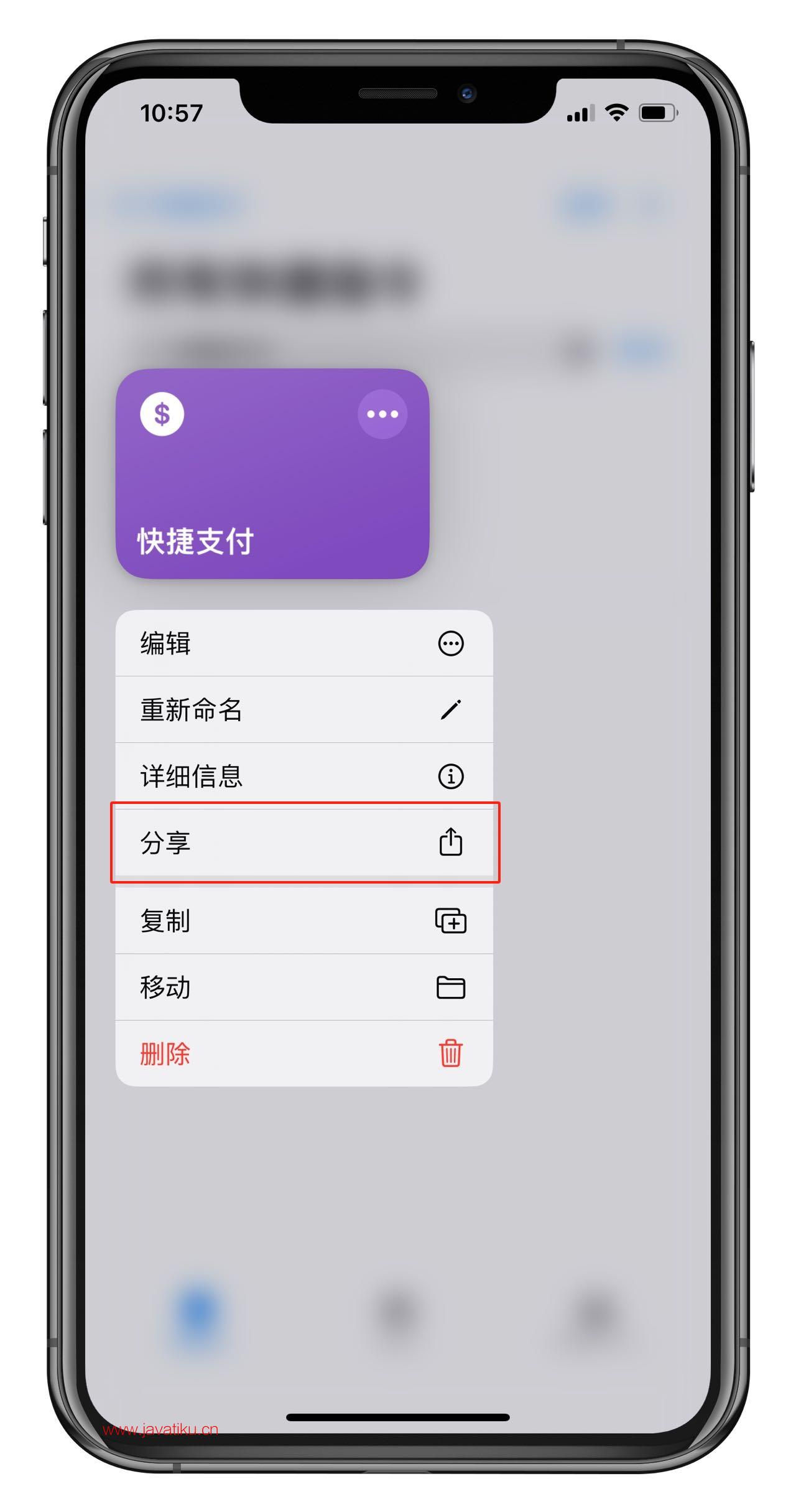796x1512 pixels.
Task: Open the three-dot button on 快捷支付 card
Action: click(x=382, y=414)
